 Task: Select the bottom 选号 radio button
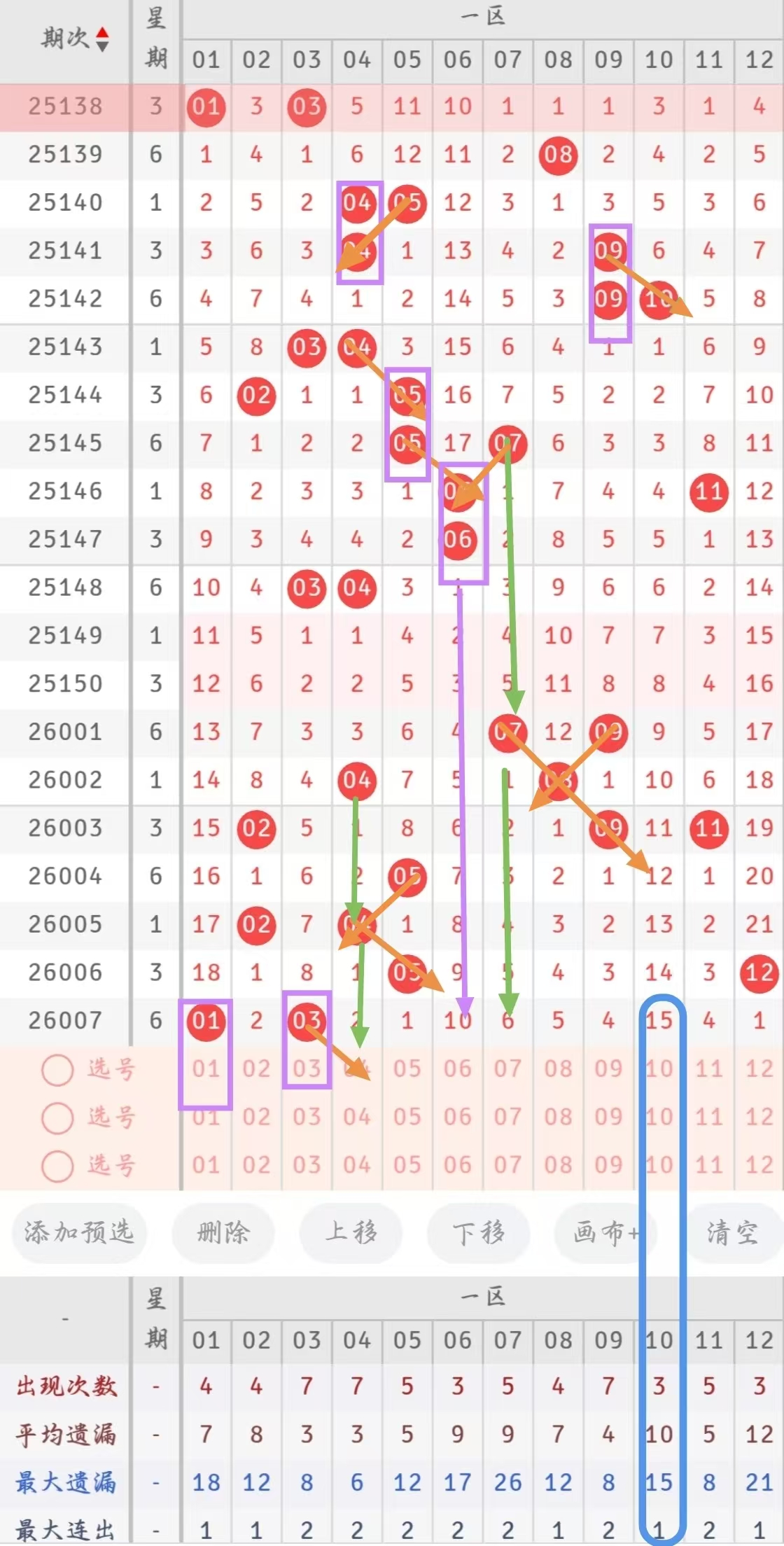(57, 1166)
